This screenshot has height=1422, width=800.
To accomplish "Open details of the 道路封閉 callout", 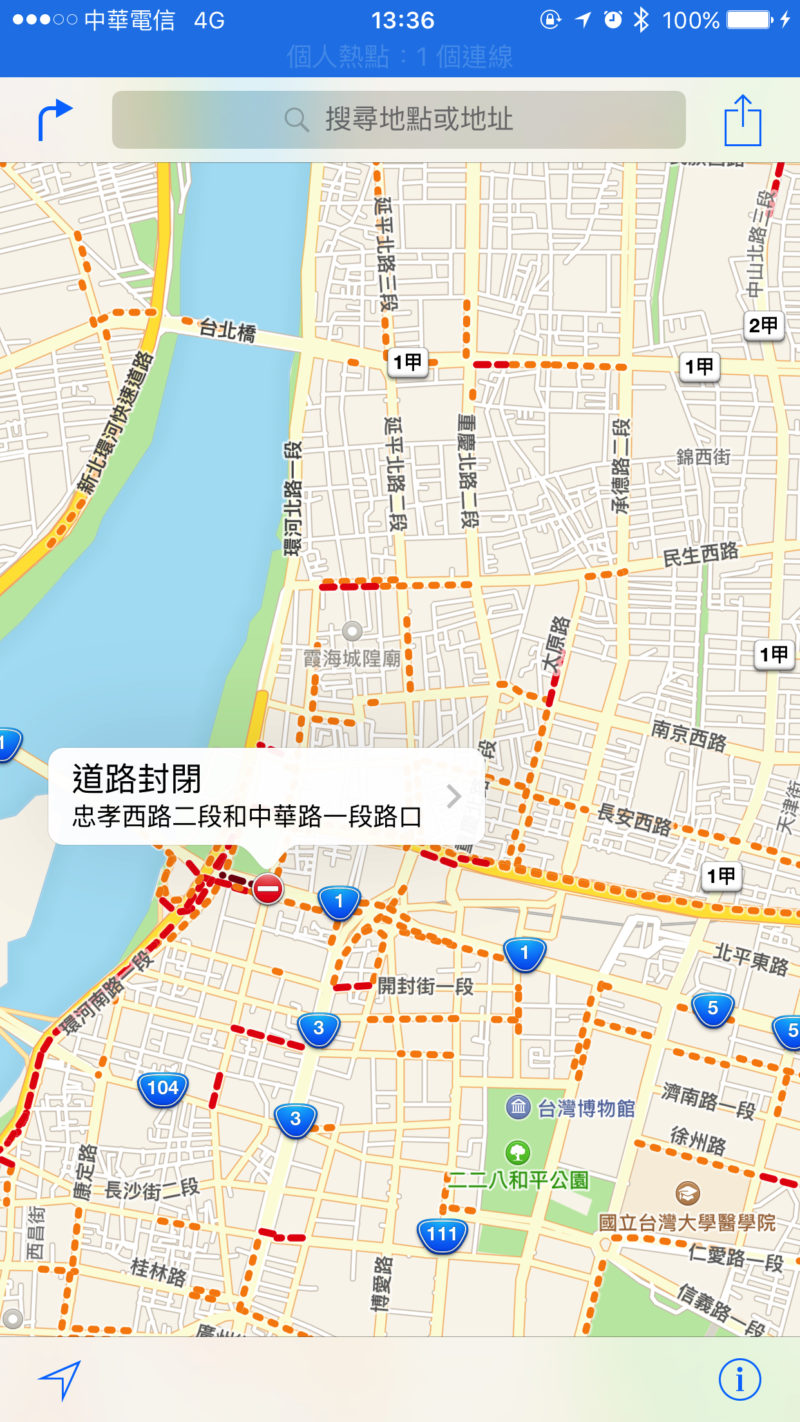I will pyautogui.click(x=454, y=796).
